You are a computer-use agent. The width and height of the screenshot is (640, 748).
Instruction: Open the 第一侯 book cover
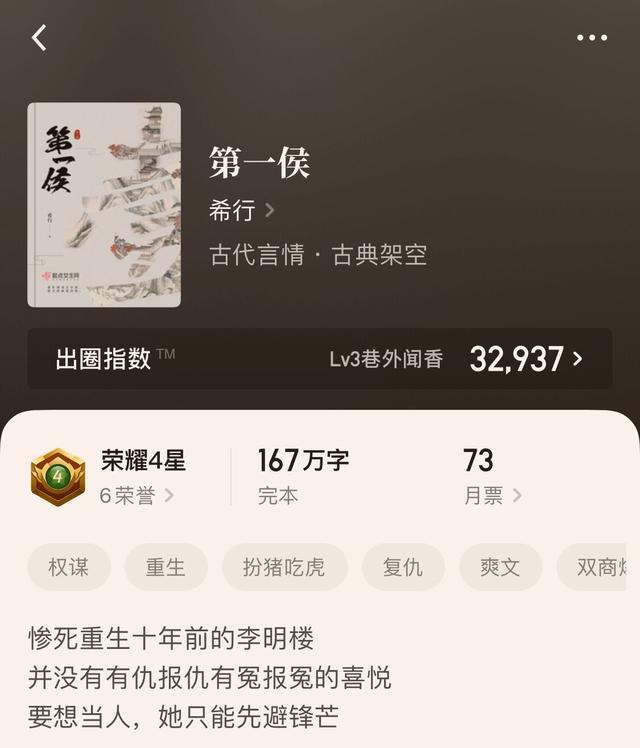104,204
